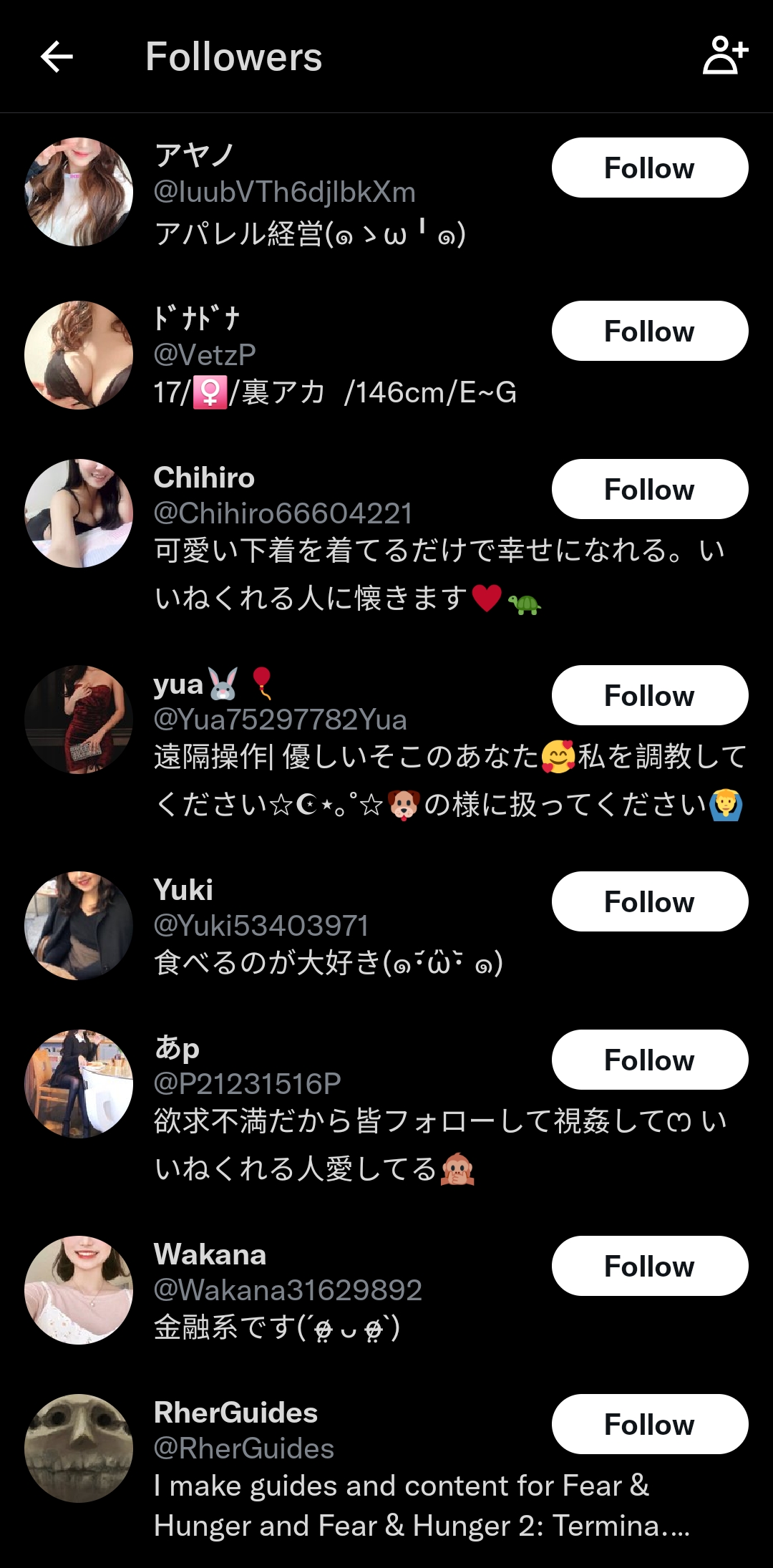Image resolution: width=773 pixels, height=1568 pixels.
Task: View アヤノ's profile picture
Action: point(79,192)
